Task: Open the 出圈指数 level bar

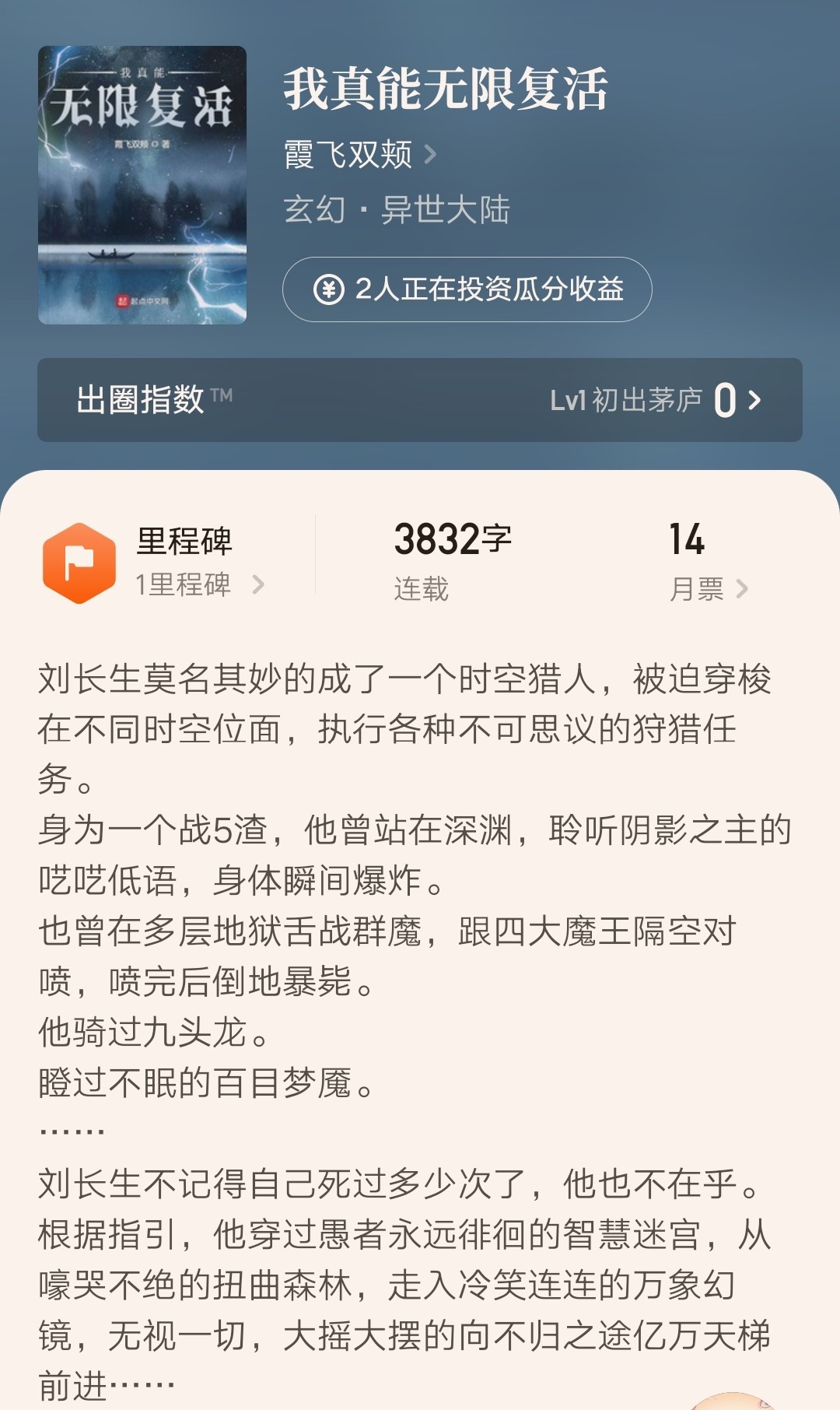Action: pyautogui.click(x=420, y=400)
